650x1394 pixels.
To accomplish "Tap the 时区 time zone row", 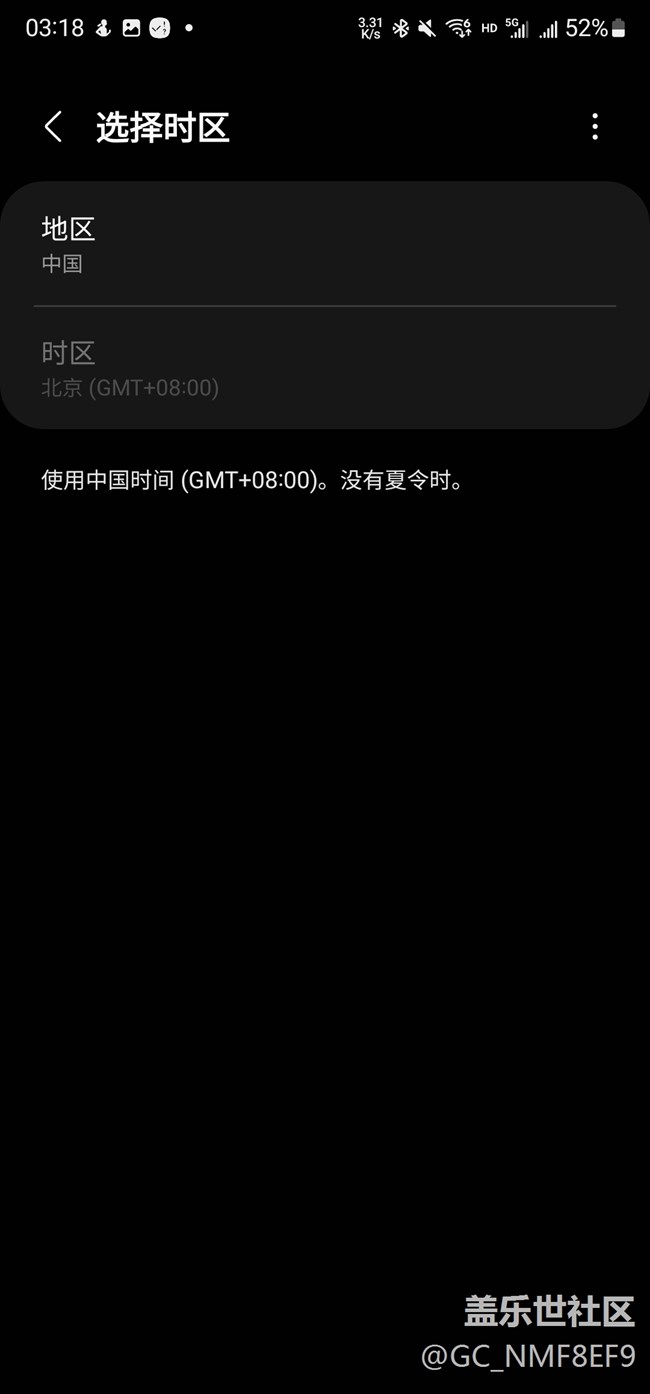I will click(x=325, y=368).
